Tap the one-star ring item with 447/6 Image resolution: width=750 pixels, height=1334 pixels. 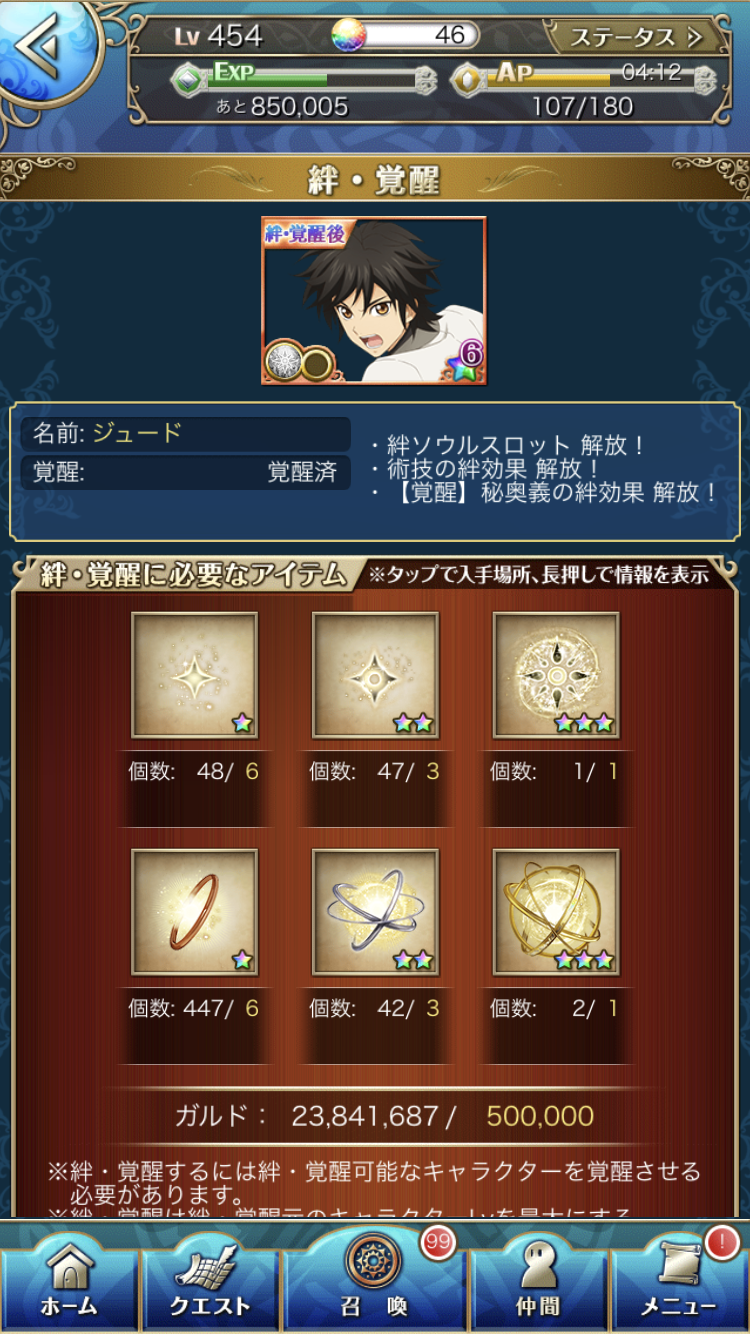pos(194,912)
